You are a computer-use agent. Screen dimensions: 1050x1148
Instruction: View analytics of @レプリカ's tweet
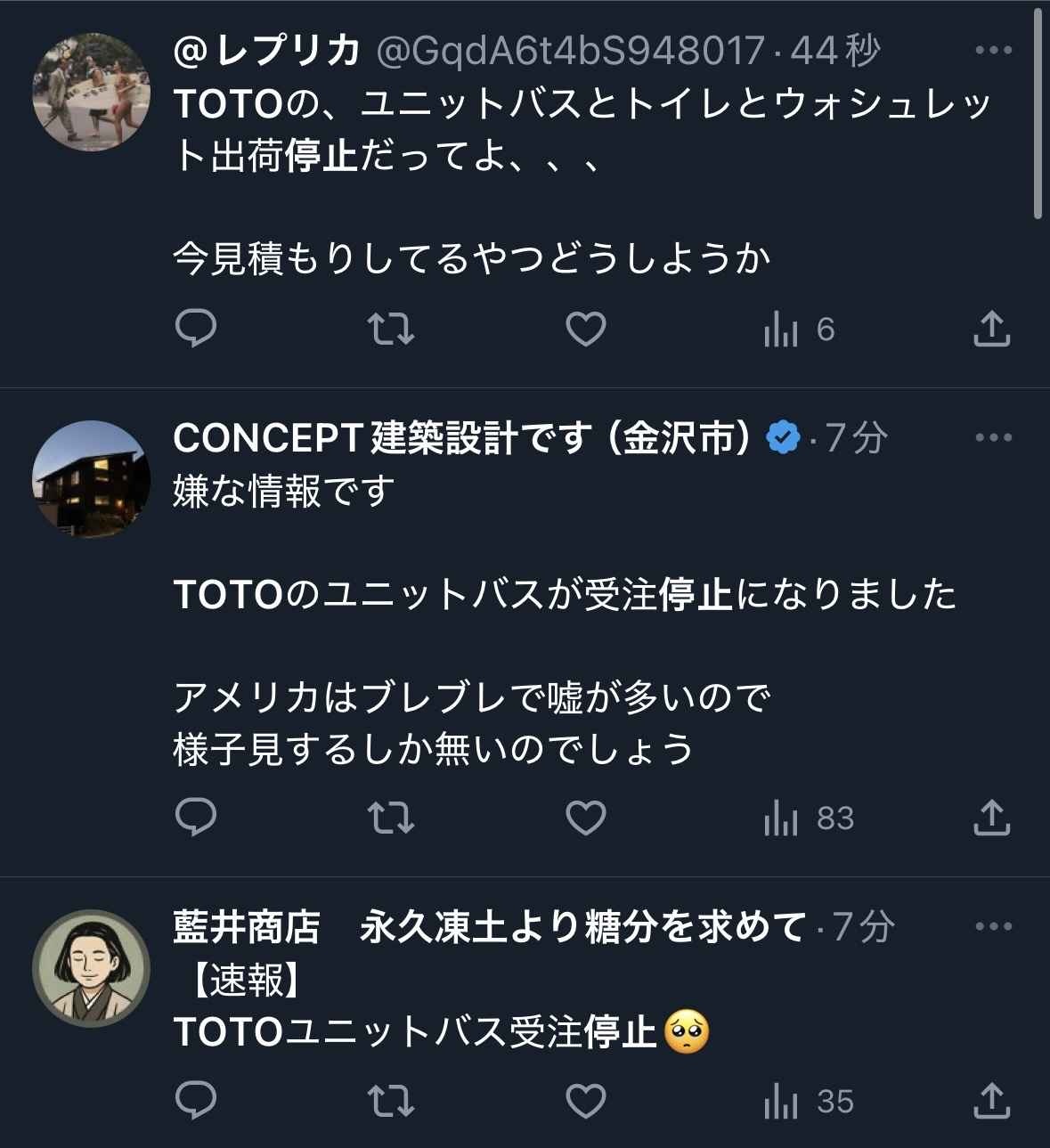pos(799,330)
